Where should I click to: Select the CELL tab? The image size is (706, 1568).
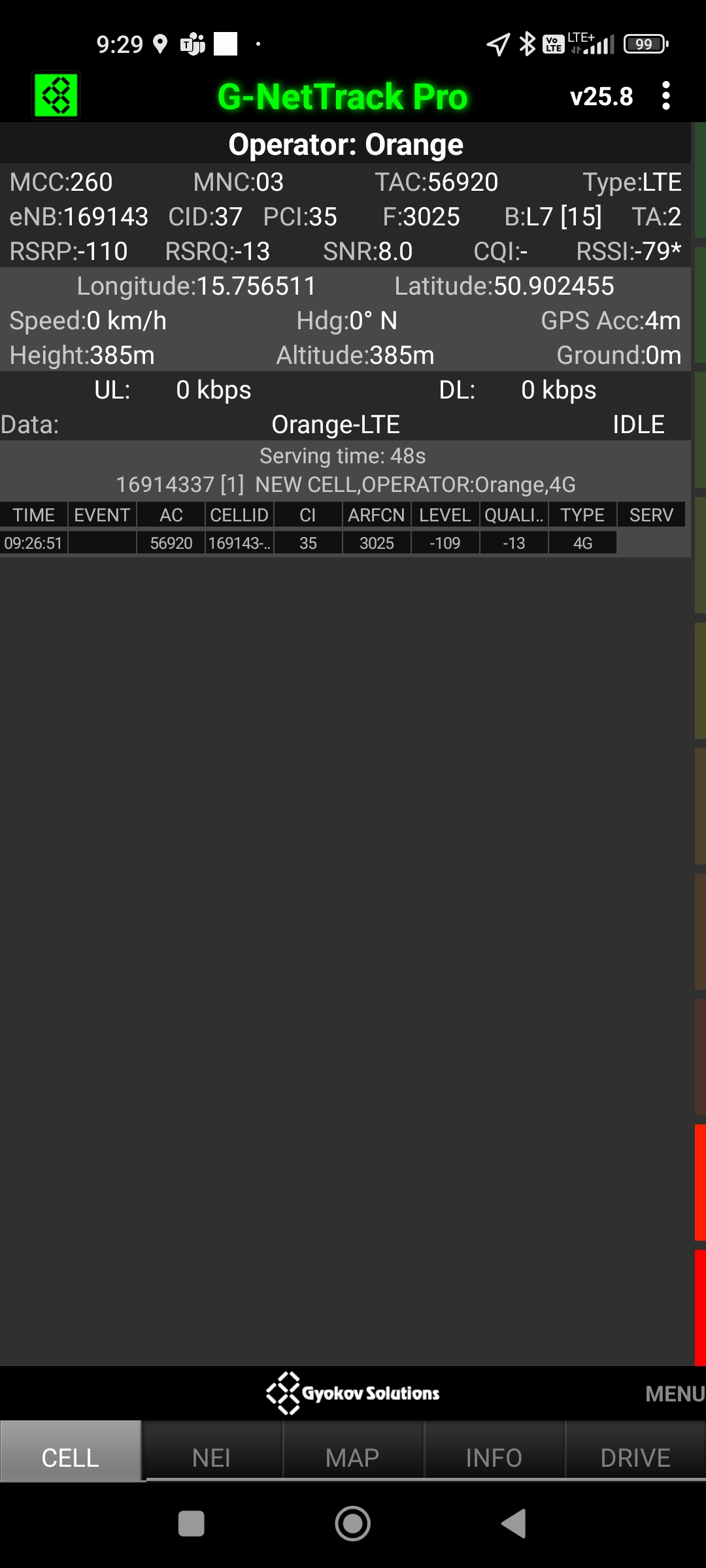[x=71, y=1458]
